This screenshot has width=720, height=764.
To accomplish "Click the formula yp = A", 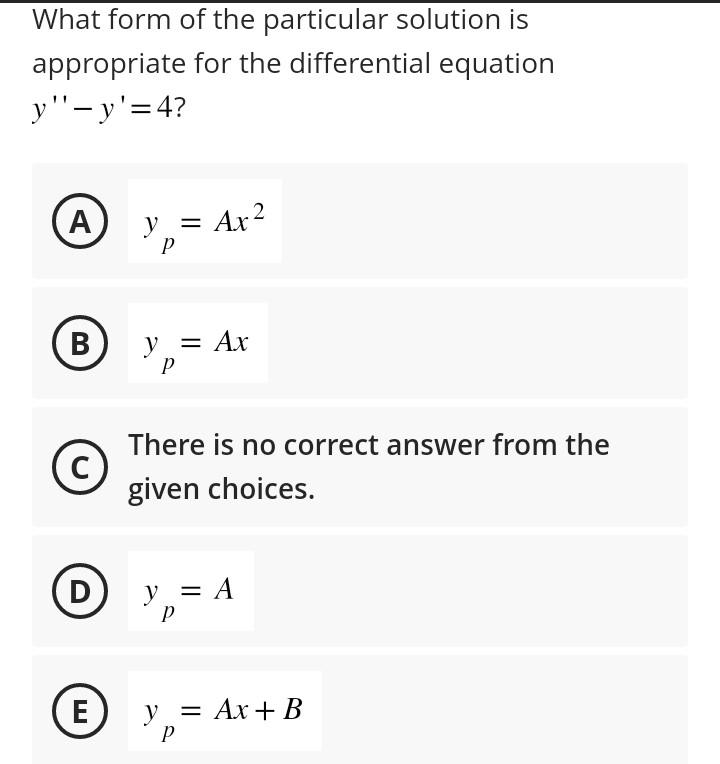I will pyautogui.click(x=189, y=591).
